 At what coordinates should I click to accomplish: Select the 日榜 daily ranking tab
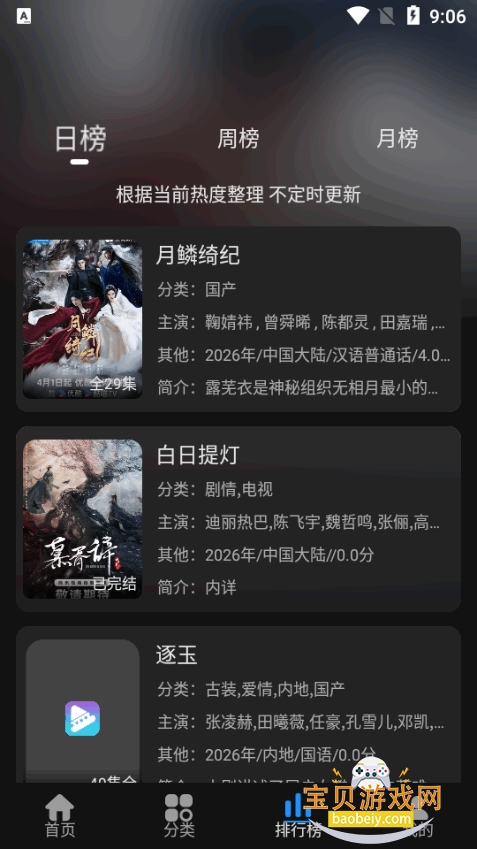80,139
